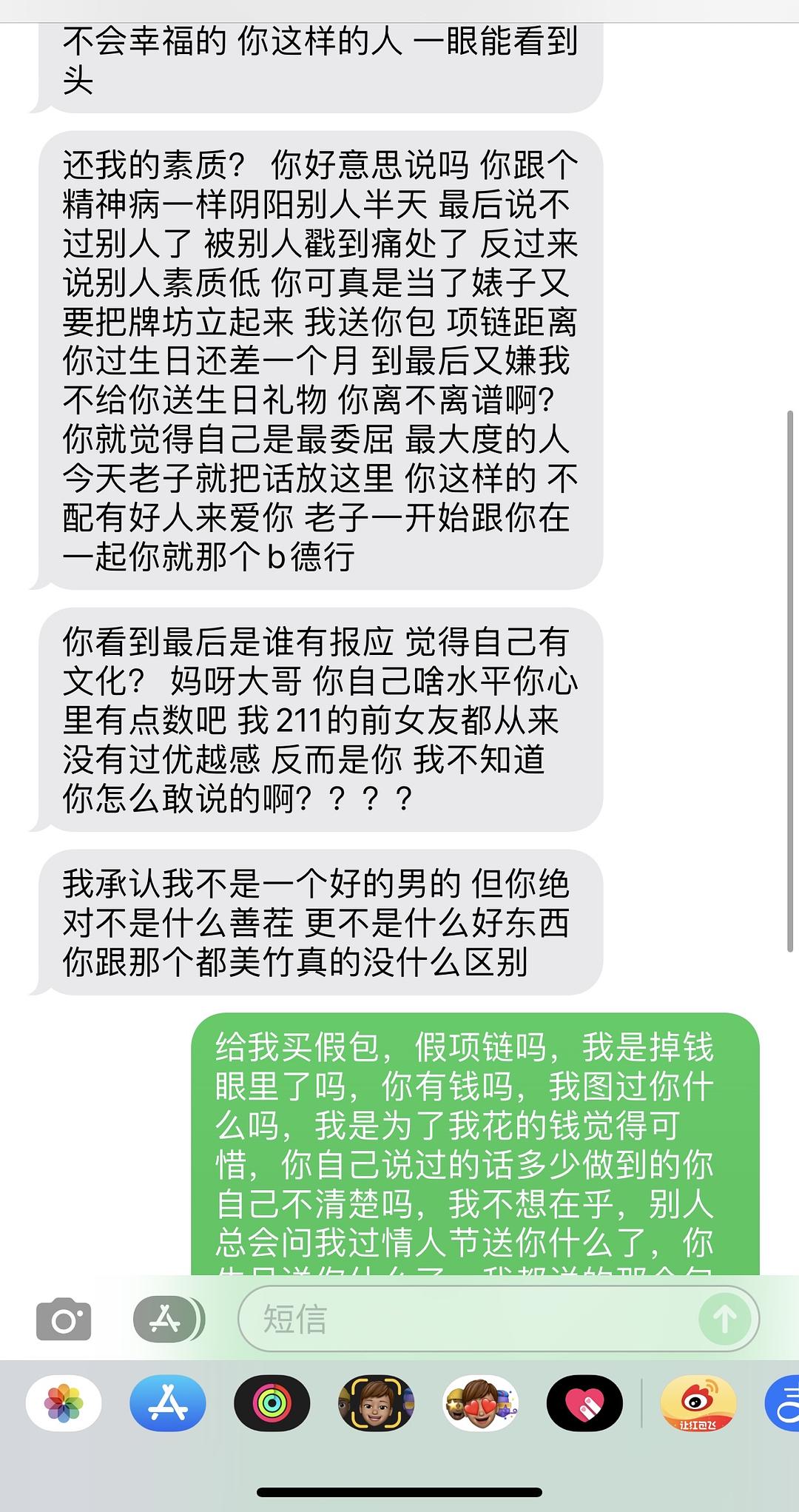Open the Digital Touch heart app
The image size is (799, 1512).
point(584,1403)
